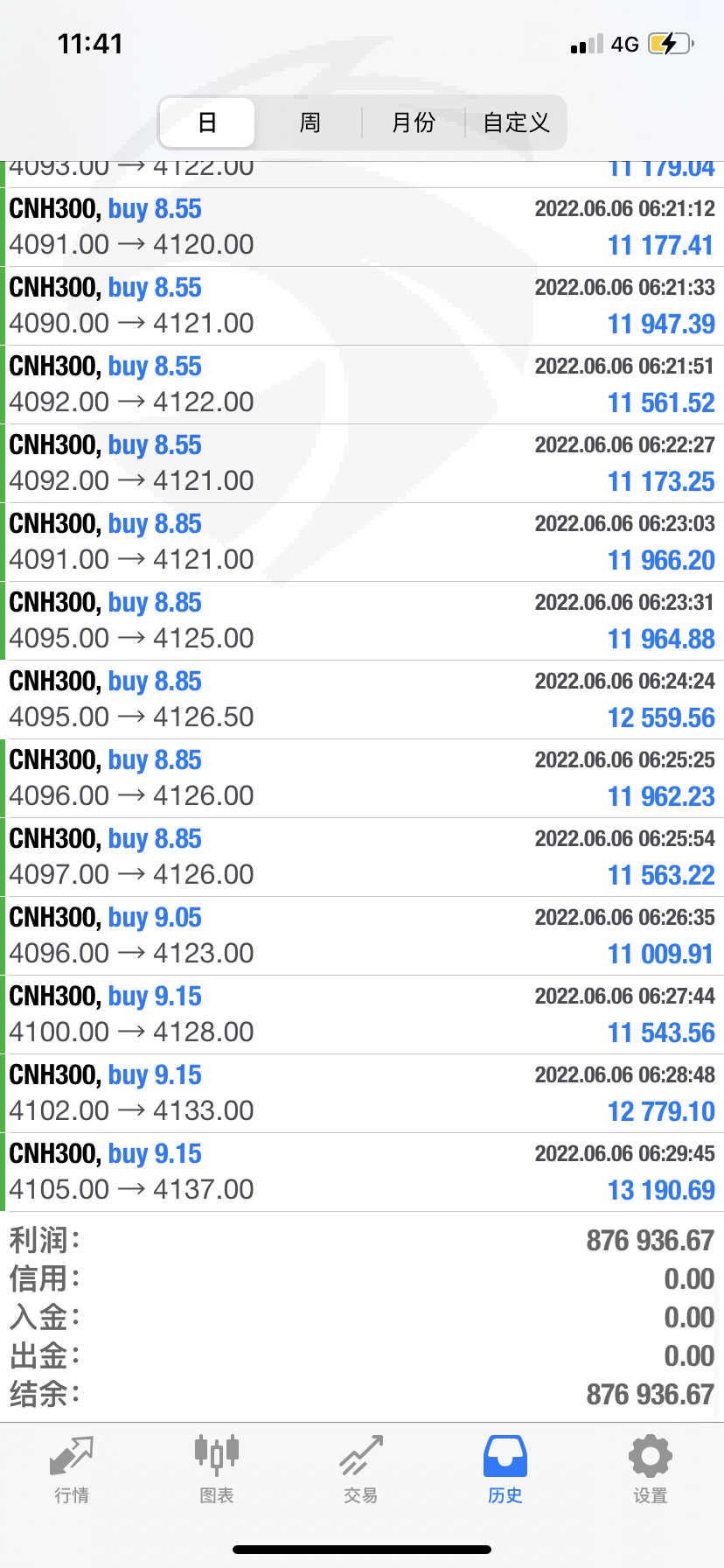Viewport: 724px width, 1568px height.
Task: Open the CNH300 trade at 06:24:24
Action: 362,700
